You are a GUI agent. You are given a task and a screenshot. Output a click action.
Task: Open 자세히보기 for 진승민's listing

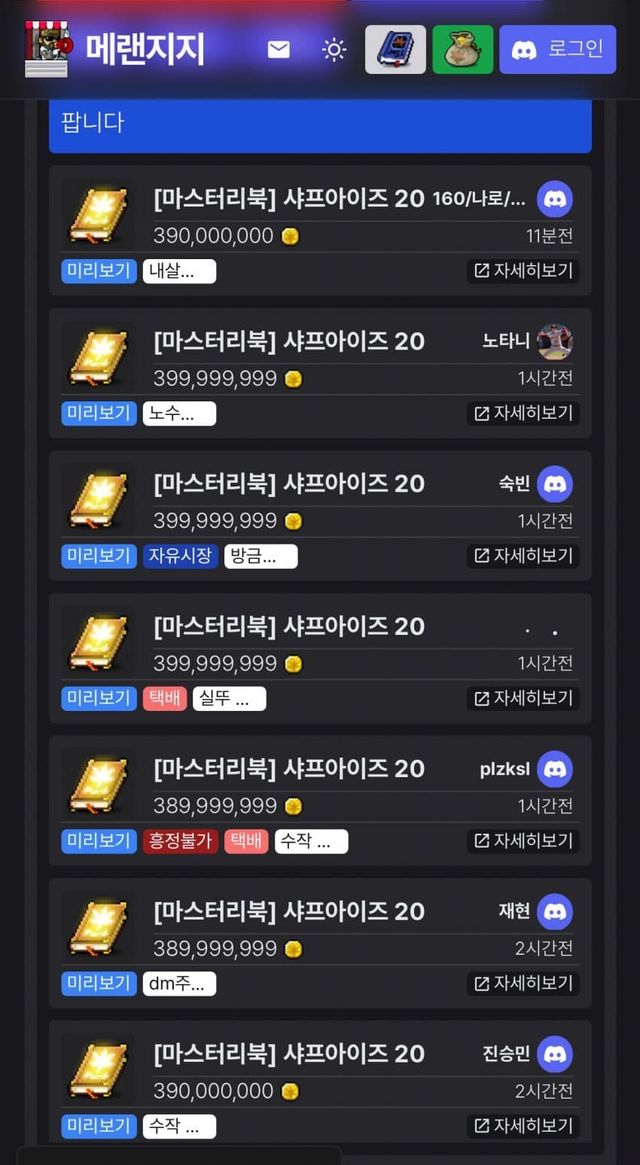pyautogui.click(x=523, y=1127)
